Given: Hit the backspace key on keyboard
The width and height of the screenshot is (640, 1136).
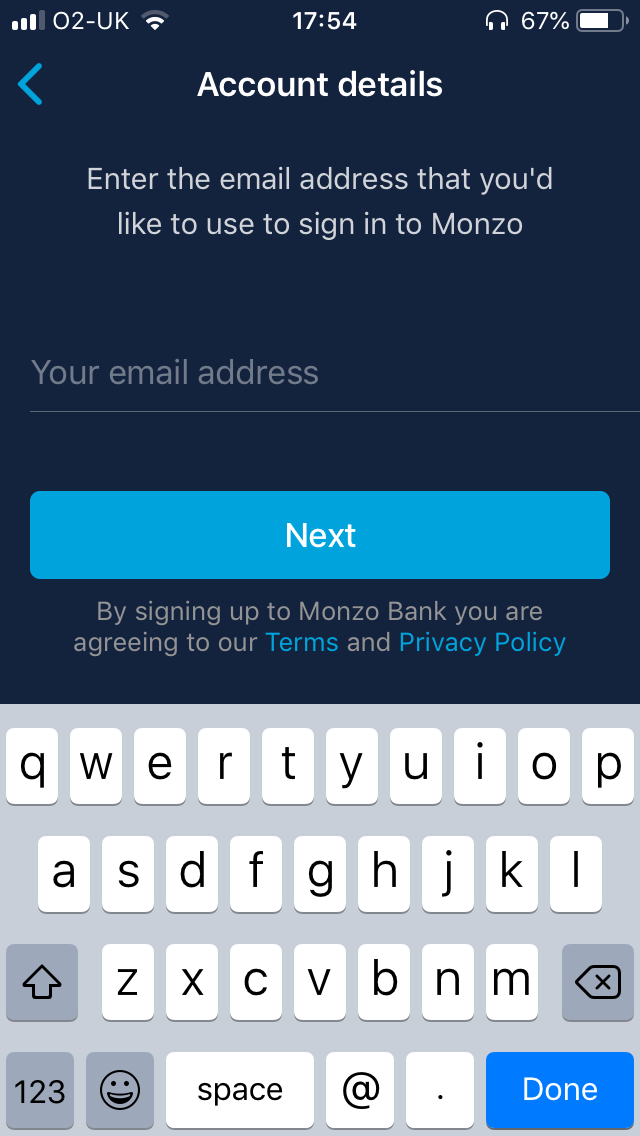Looking at the screenshot, I should tap(597, 982).
